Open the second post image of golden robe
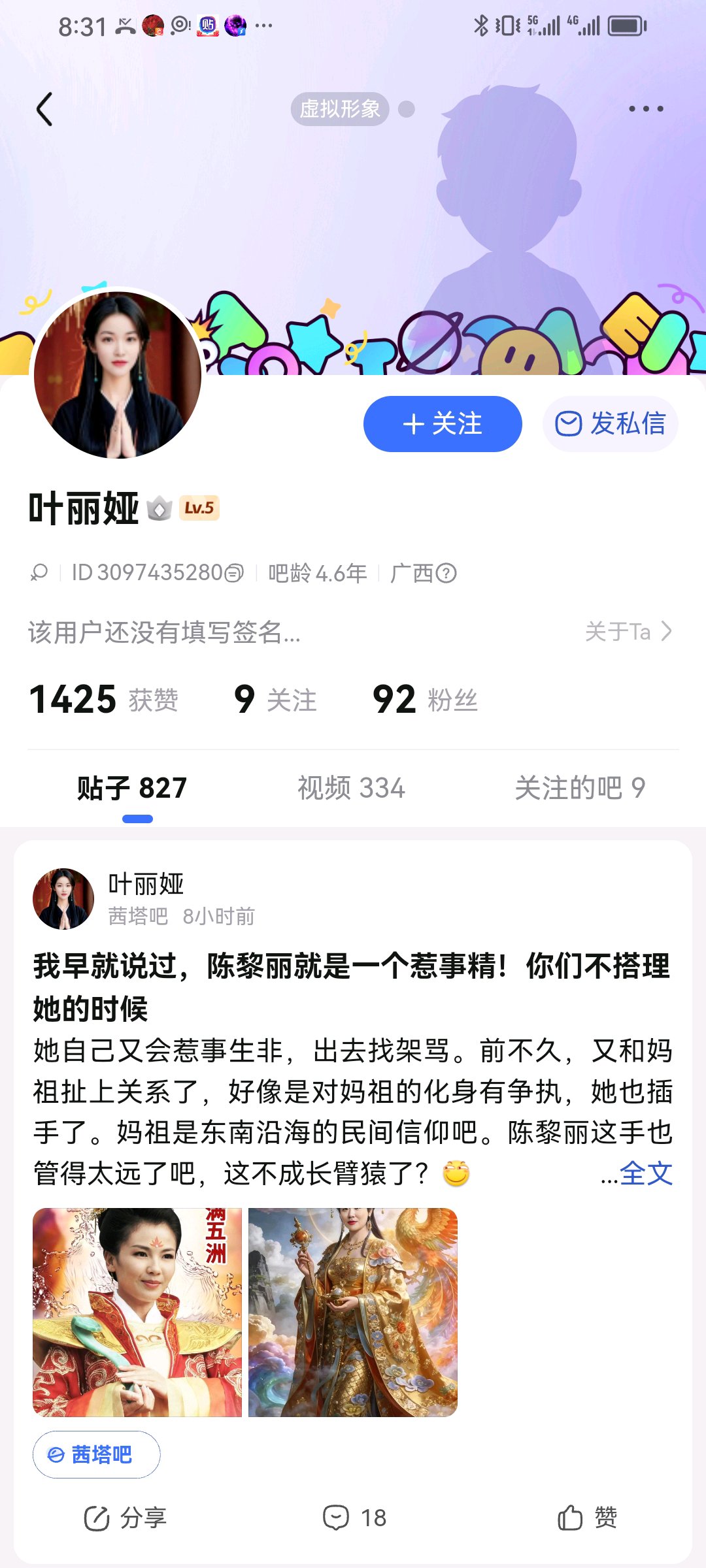Screen dimensions: 706x1568 (353, 1312)
